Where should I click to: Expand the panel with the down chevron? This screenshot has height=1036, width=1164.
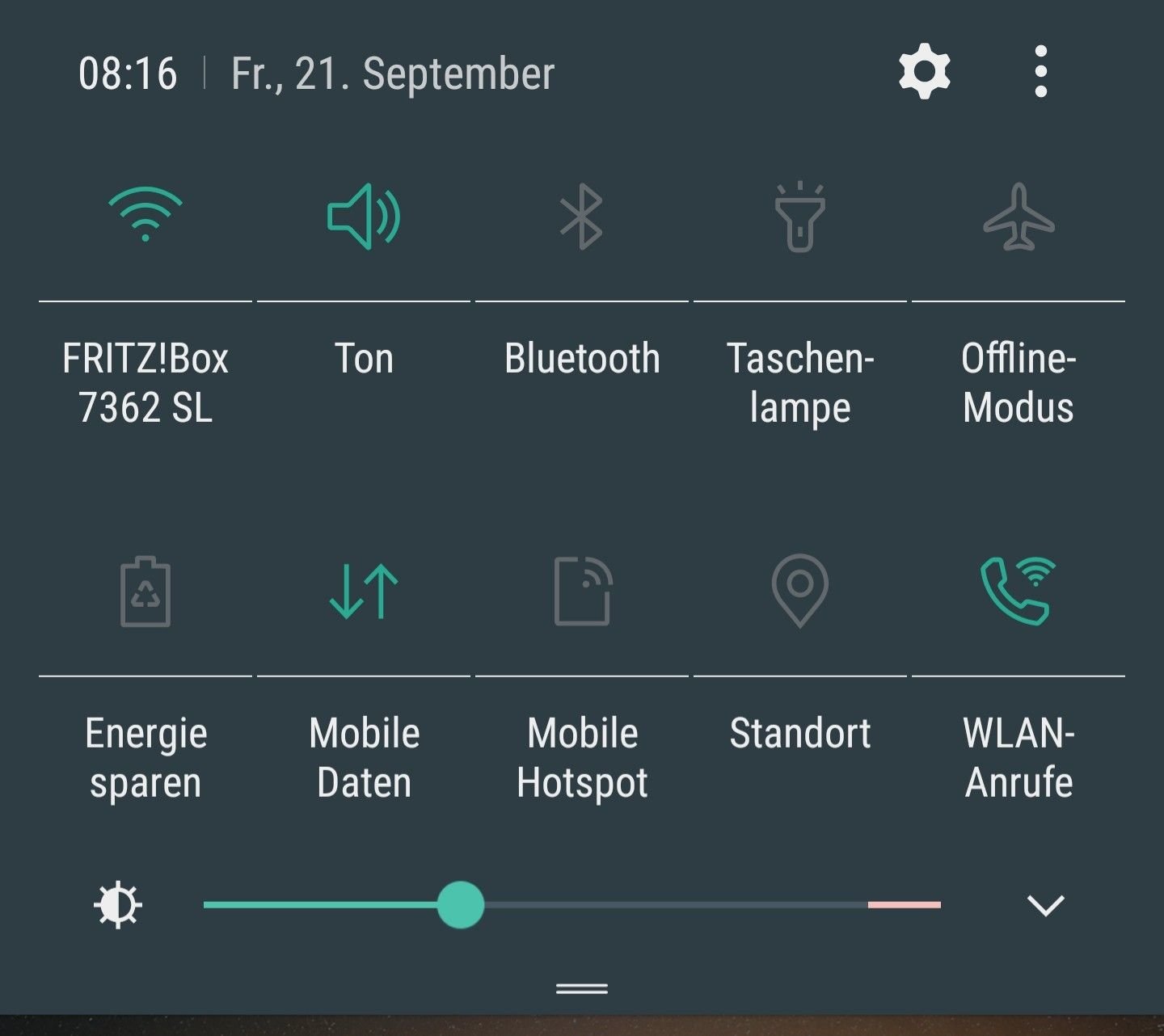pos(1045,905)
